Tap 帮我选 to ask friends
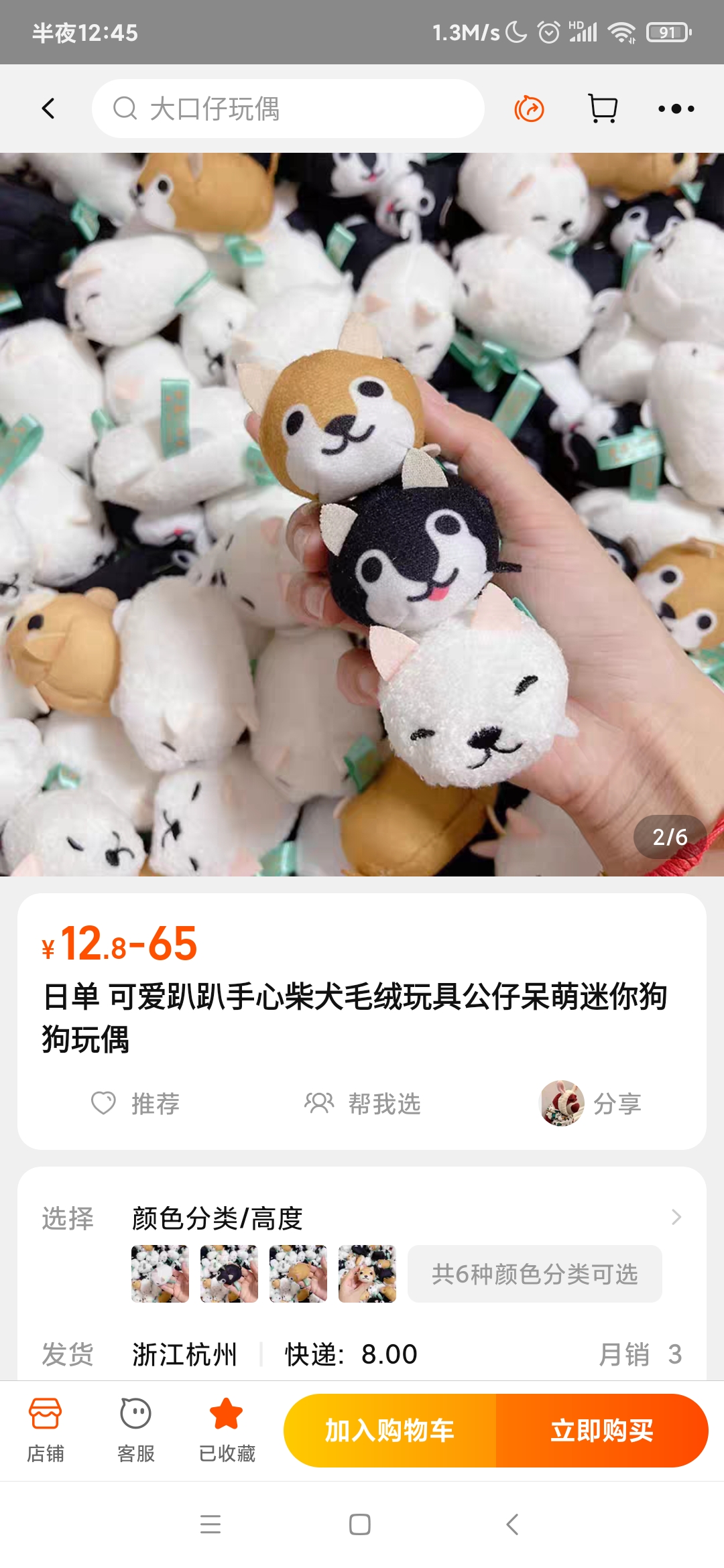 coord(363,1103)
